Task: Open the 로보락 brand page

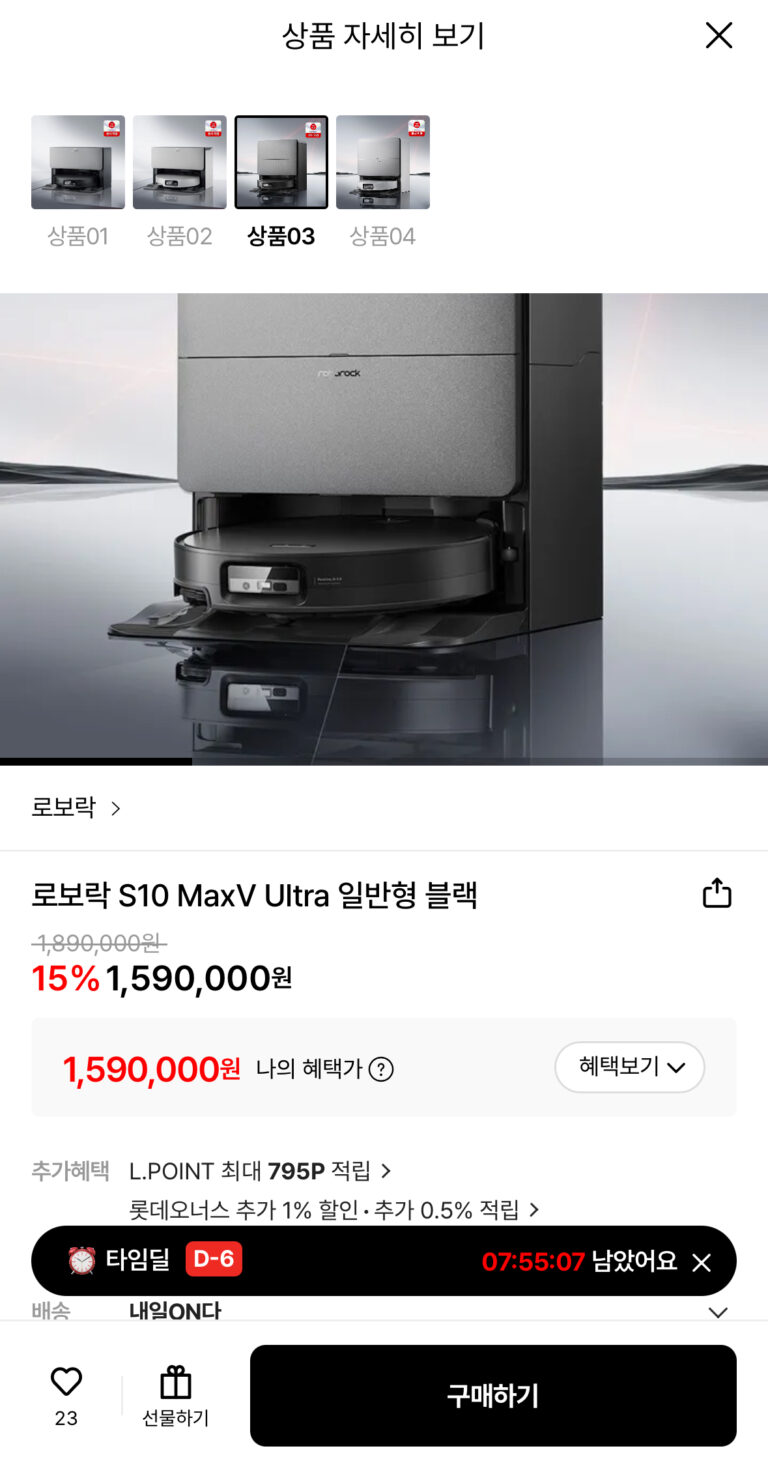Action: pyautogui.click(x=76, y=808)
